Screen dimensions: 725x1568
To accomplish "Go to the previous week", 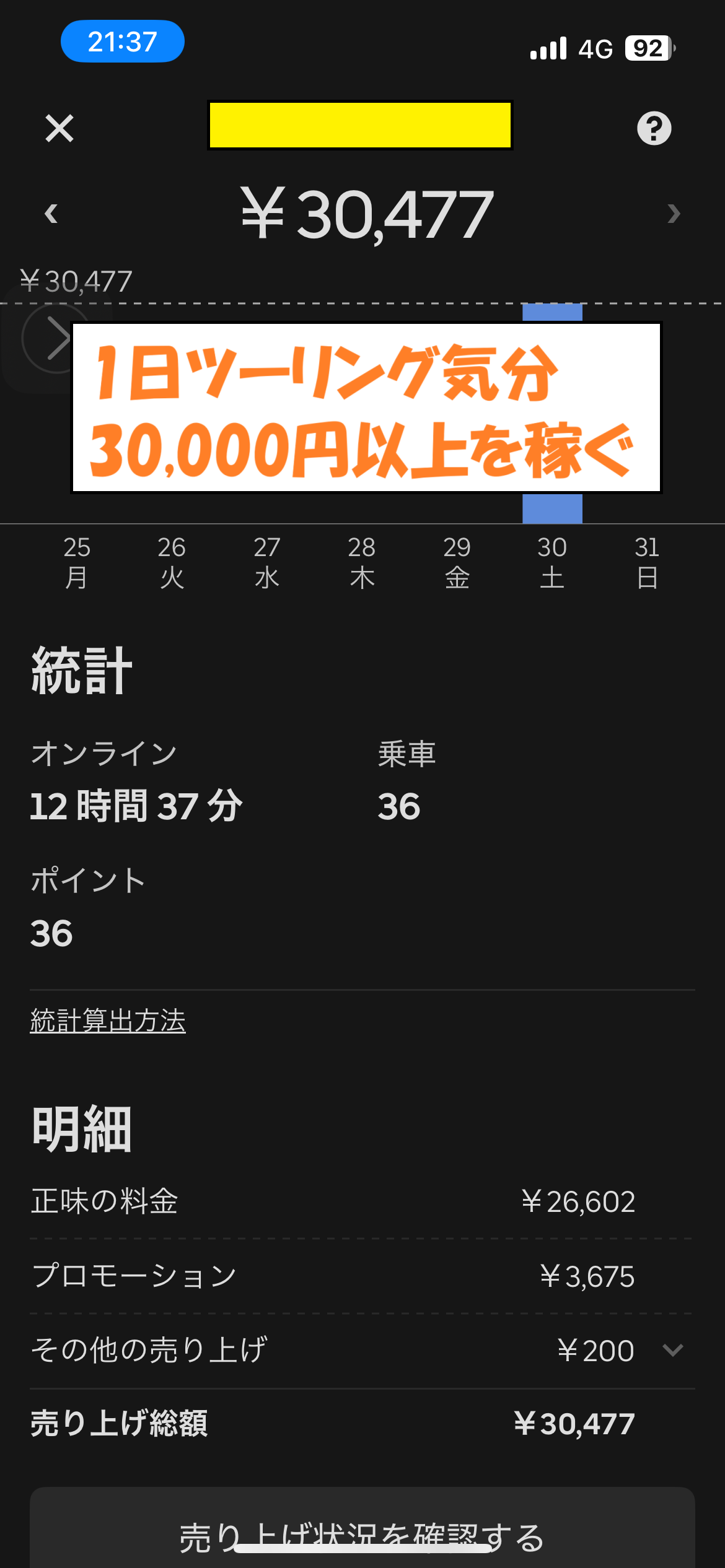I will 51,214.
